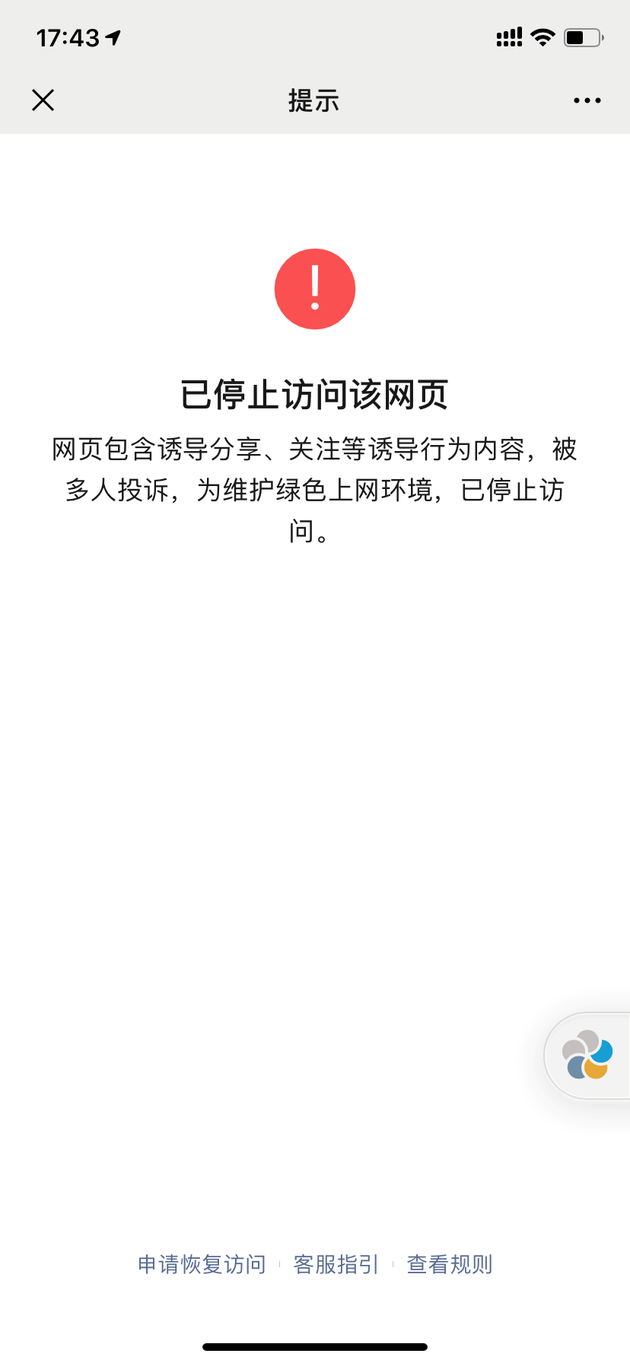Tap the 申请恢复访问 link
The height and width of the screenshot is (1363, 630).
coord(202,1264)
